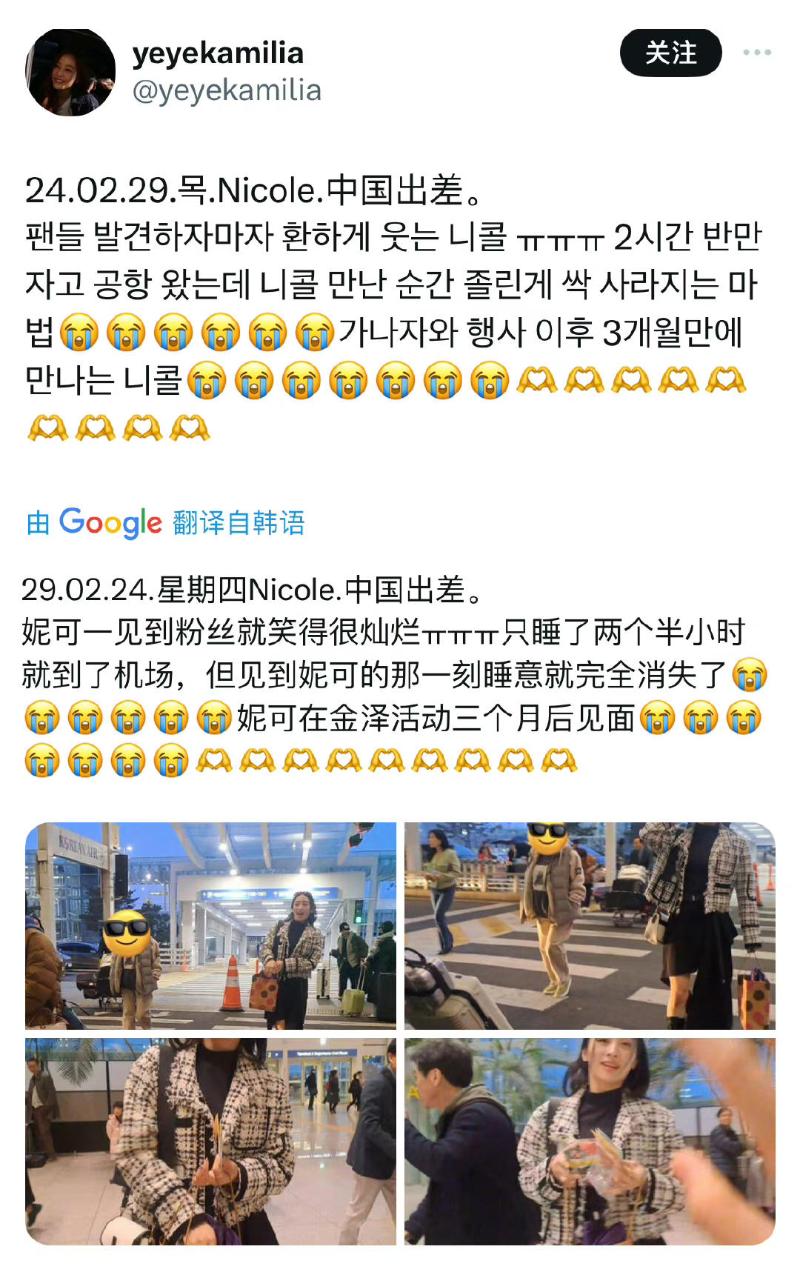View the fourth photo with the smiling woman
This screenshot has width=800, height=1275.
(589, 1141)
